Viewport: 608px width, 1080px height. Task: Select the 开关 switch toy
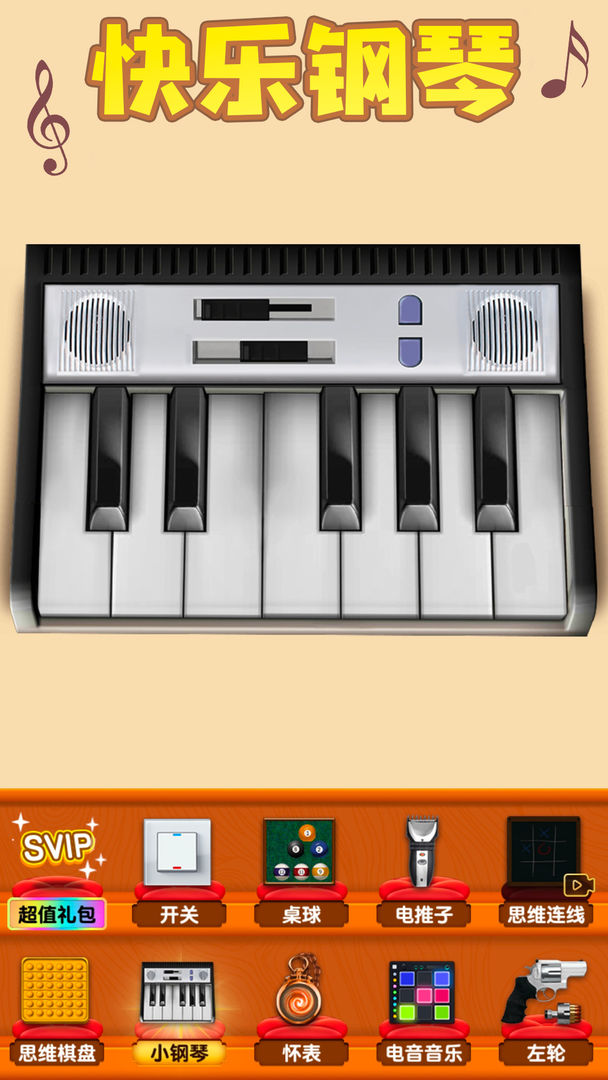click(178, 868)
